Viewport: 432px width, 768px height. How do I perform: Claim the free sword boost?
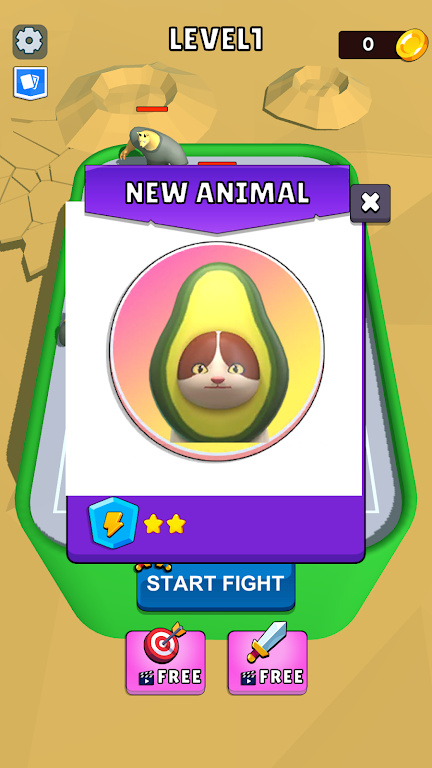click(267, 662)
